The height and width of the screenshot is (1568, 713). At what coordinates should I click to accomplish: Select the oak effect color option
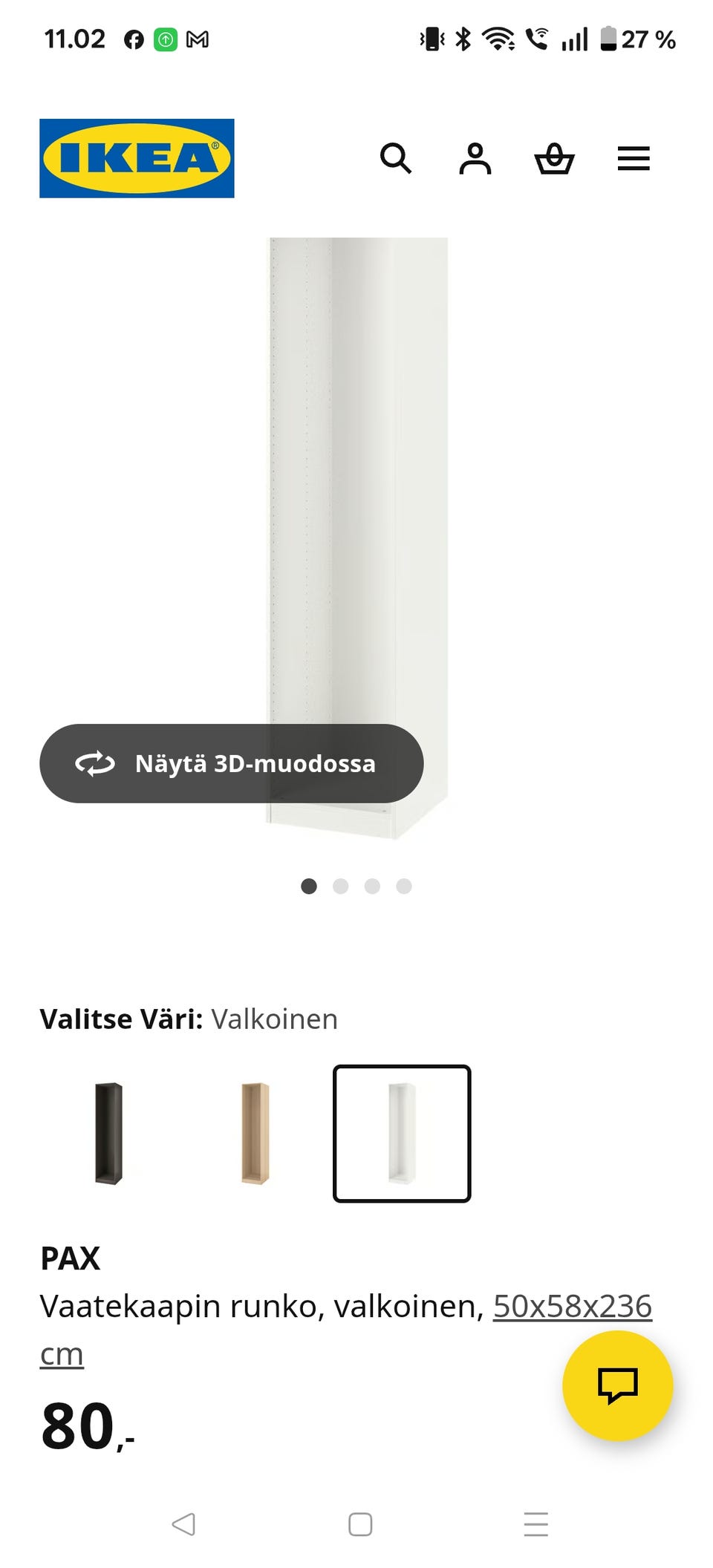click(253, 1132)
